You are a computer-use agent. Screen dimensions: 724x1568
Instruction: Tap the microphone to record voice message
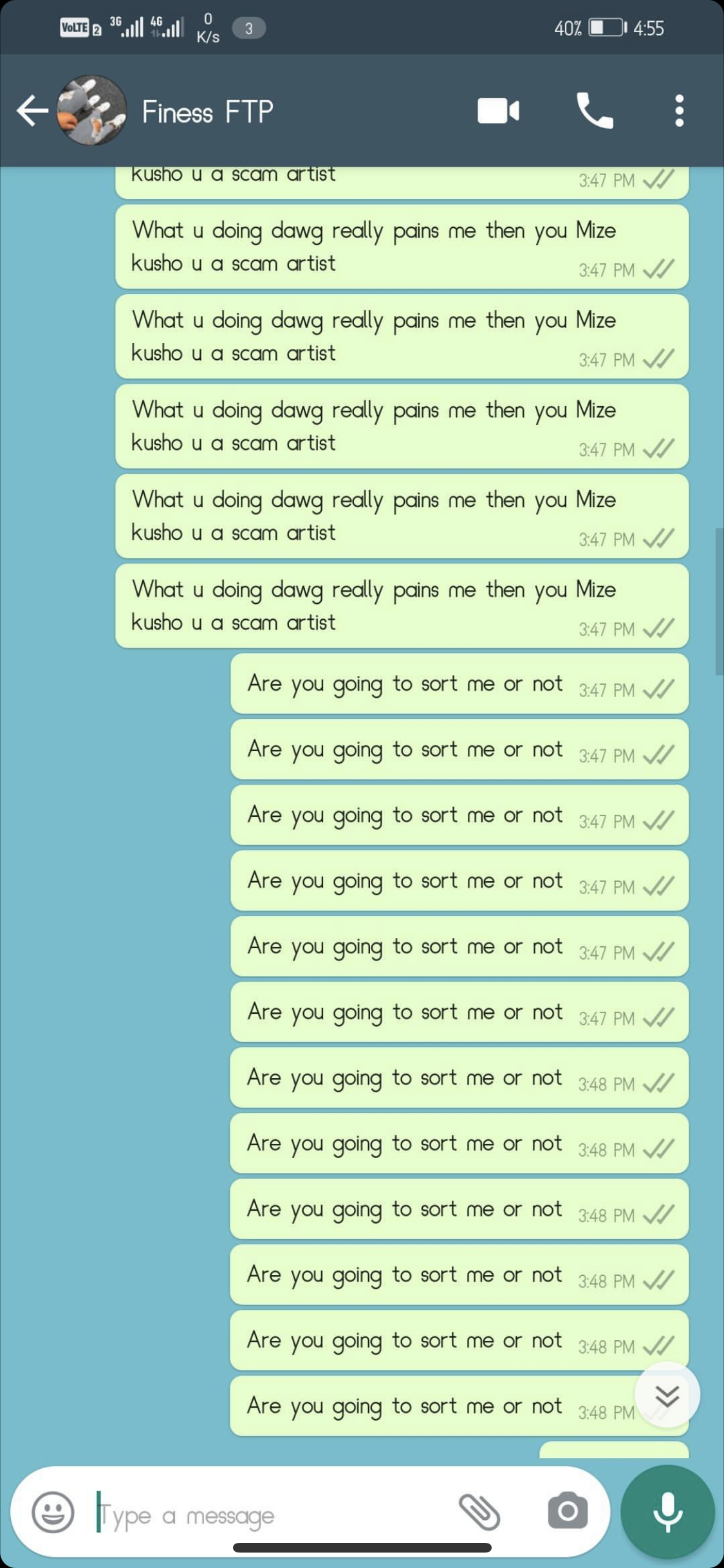[x=667, y=1512]
